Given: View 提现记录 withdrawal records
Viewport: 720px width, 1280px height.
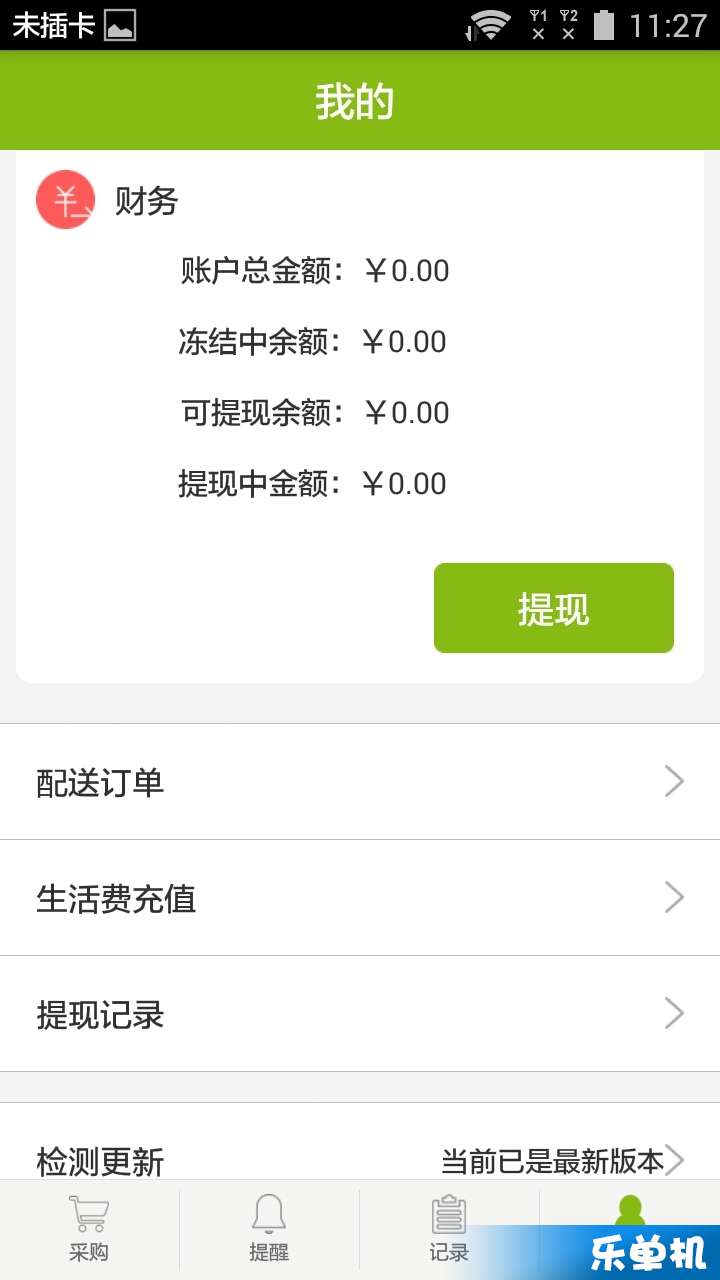Looking at the screenshot, I should [x=360, y=1014].
